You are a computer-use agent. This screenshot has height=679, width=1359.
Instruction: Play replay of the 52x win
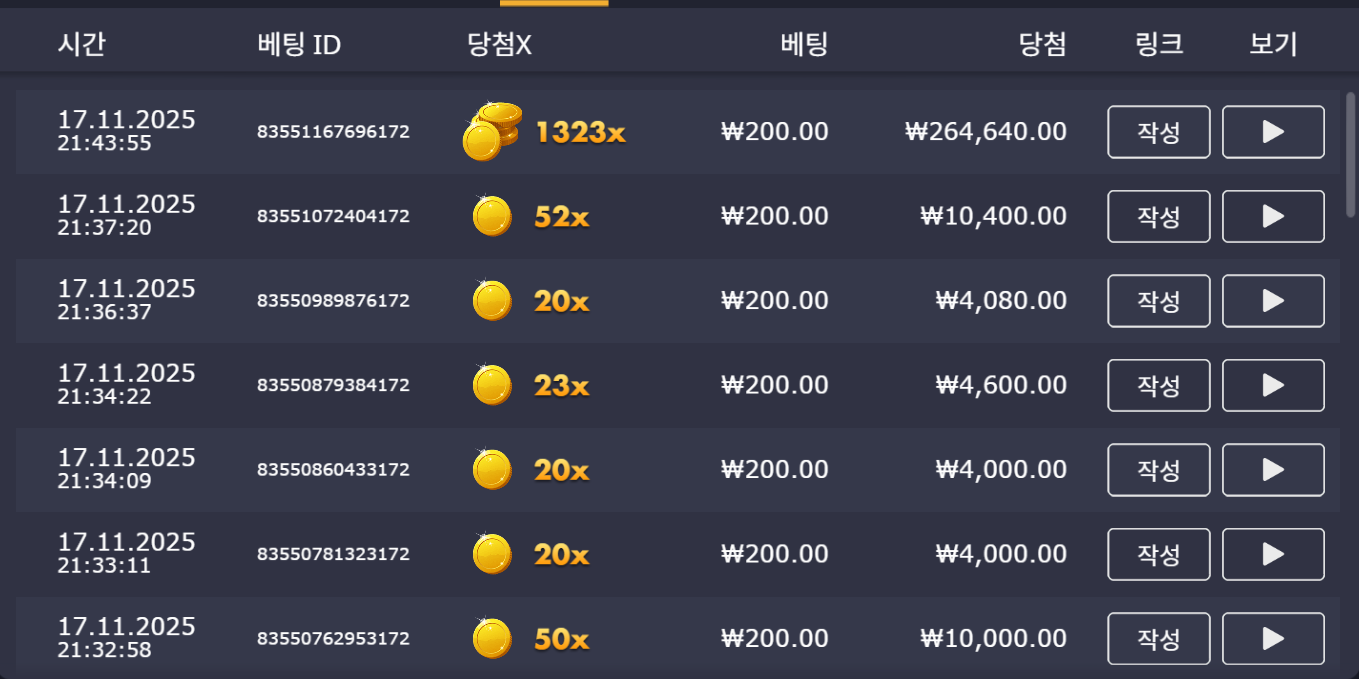pyautogui.click(x=1273, y=216)
